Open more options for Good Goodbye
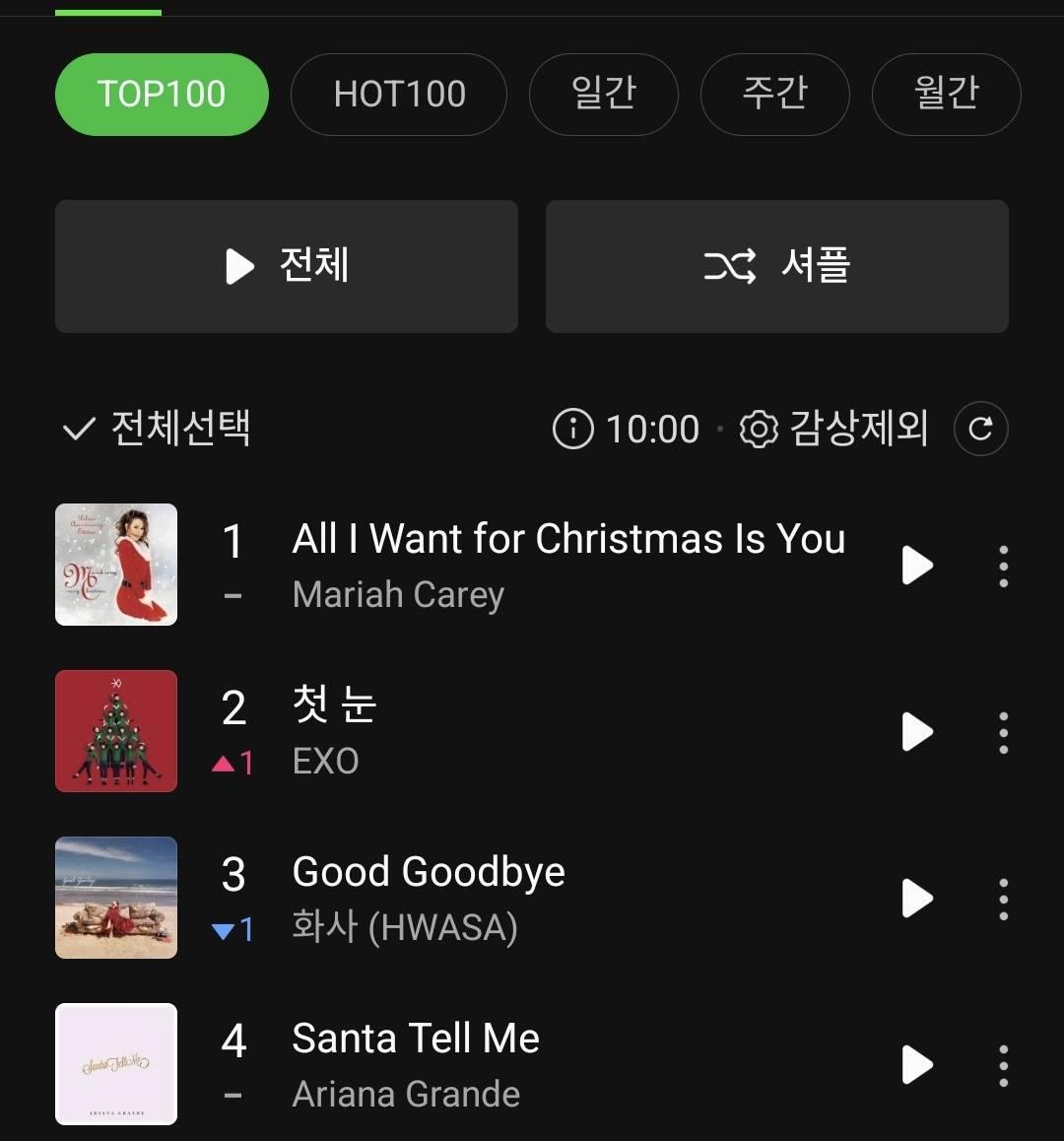1064x1141 pixels. point(1003,899)
